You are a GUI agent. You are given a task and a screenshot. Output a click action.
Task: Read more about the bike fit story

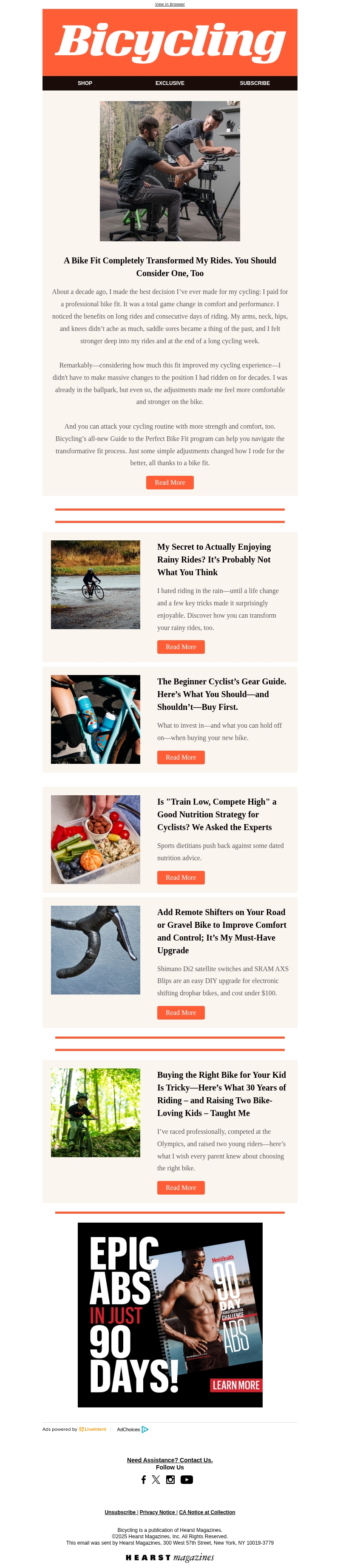pos(170,482)
